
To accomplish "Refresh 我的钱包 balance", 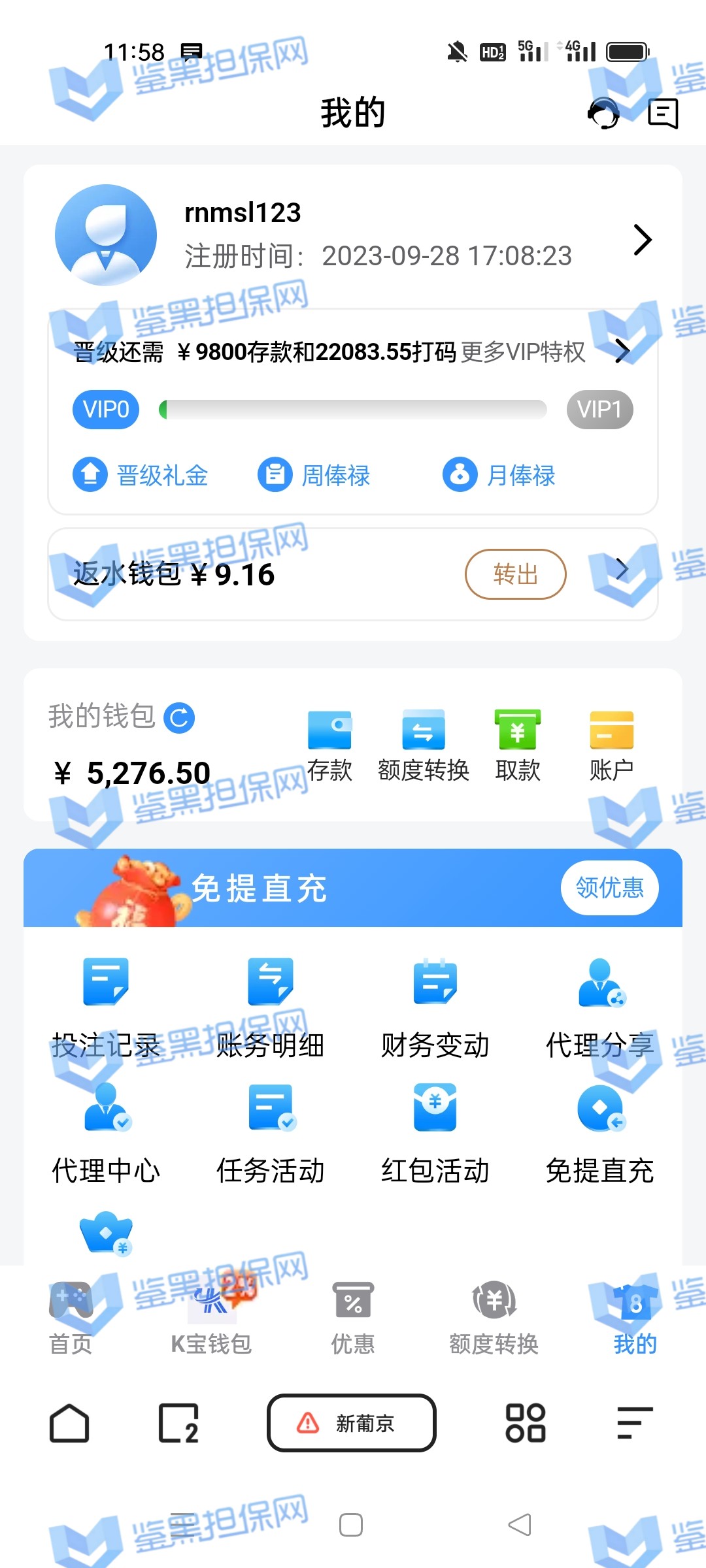I will point(179,718).
